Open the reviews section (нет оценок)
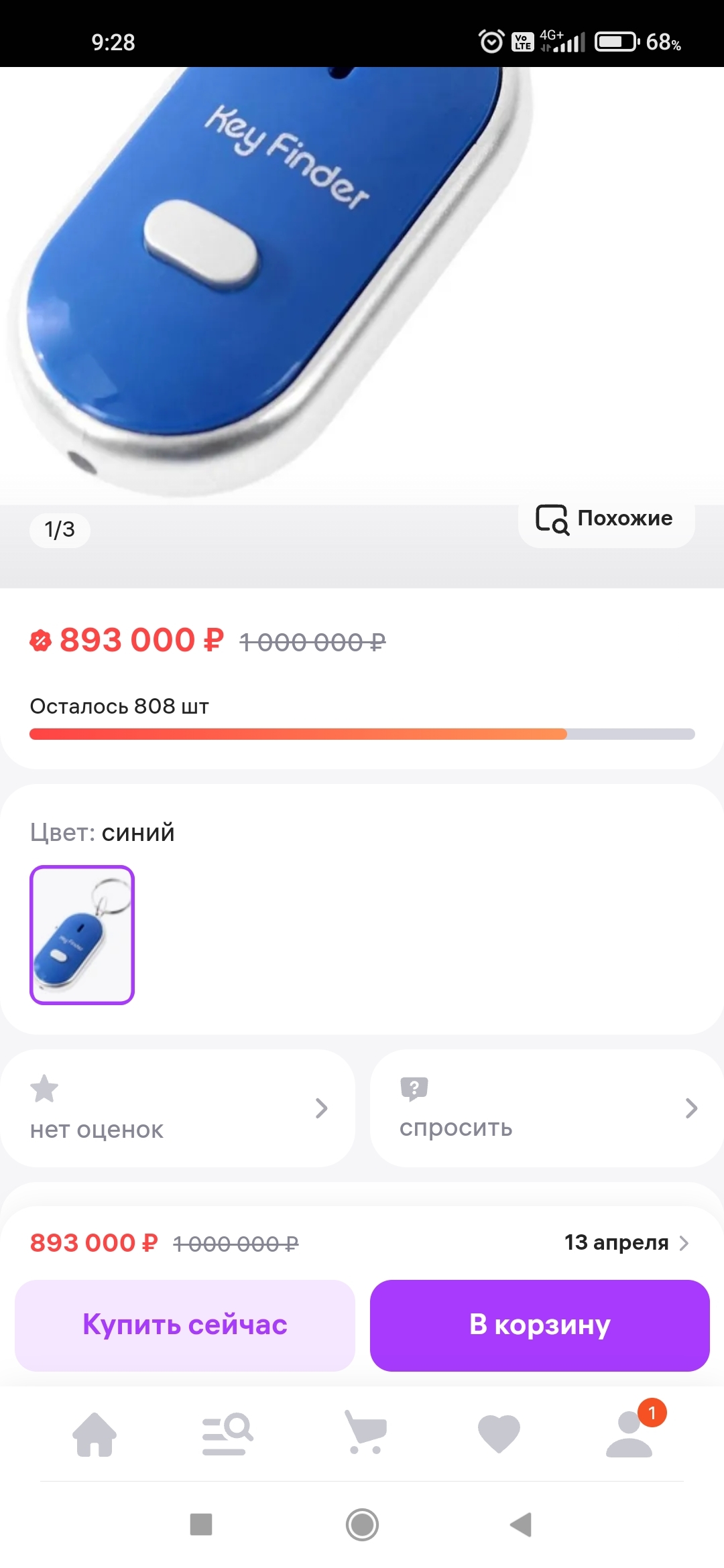Screen dimensions: 724x1568 click(x=178, y=1108)
